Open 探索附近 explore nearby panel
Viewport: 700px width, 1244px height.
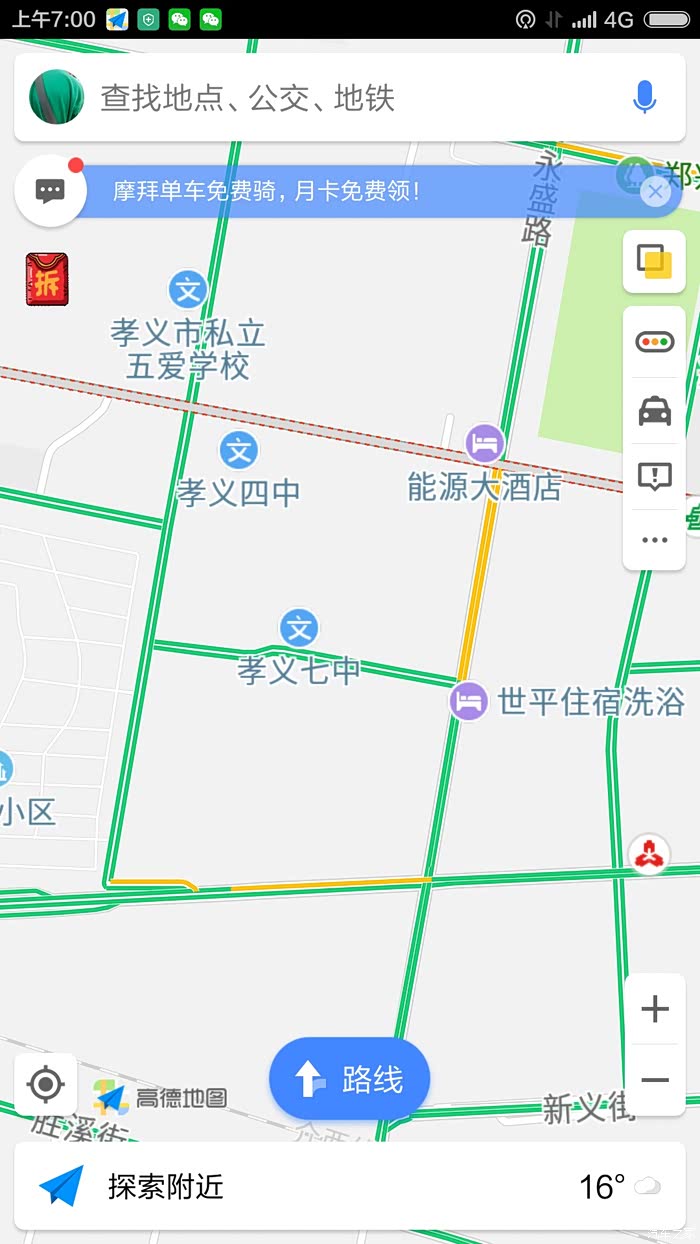tap(350, 1187)
